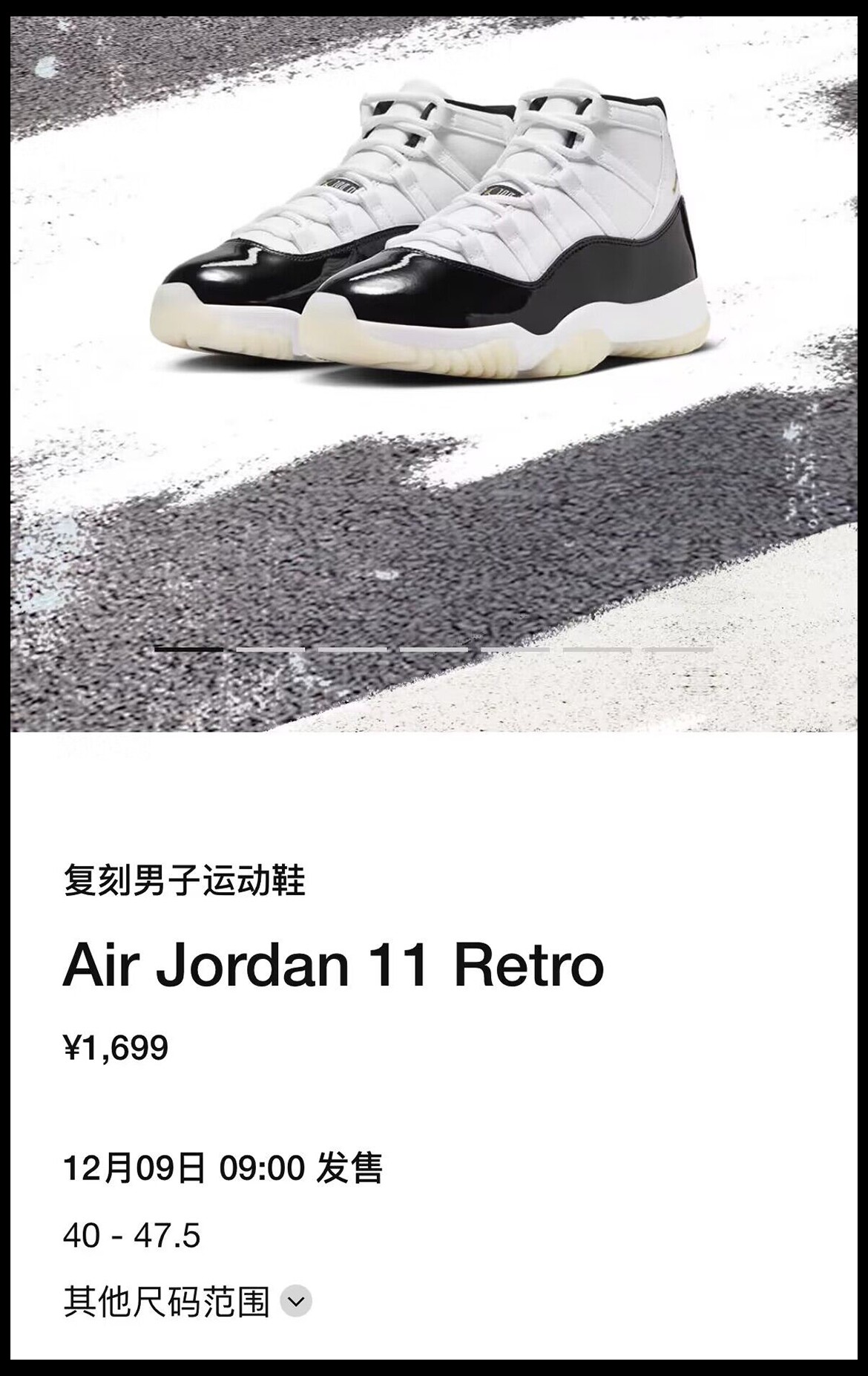Expand the 其他尺码范围 size range chevron
868x1376 pixels.
click(296, 1301)
